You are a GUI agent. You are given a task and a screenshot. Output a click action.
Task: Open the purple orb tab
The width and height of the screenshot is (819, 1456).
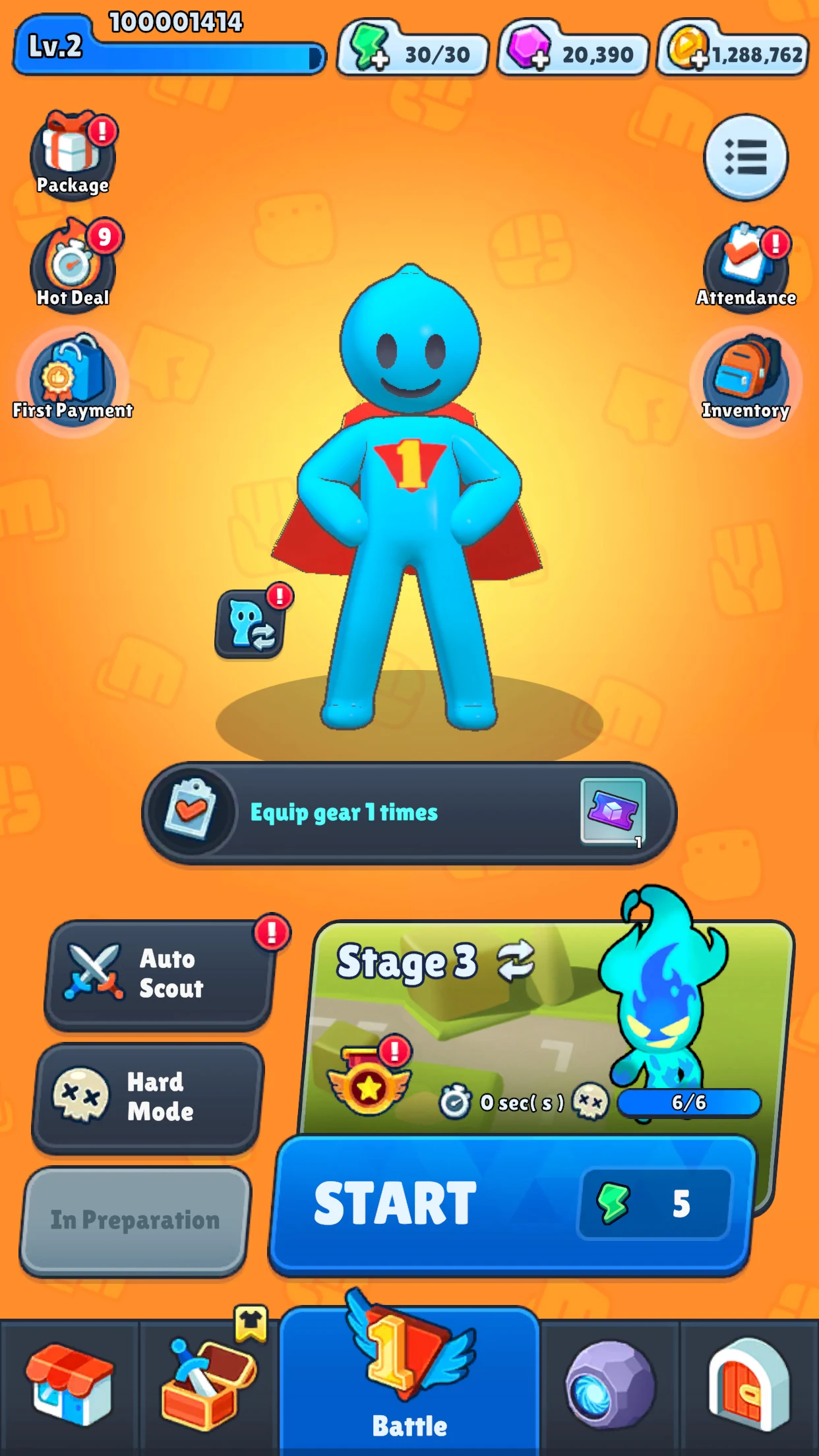(609, 1386)
